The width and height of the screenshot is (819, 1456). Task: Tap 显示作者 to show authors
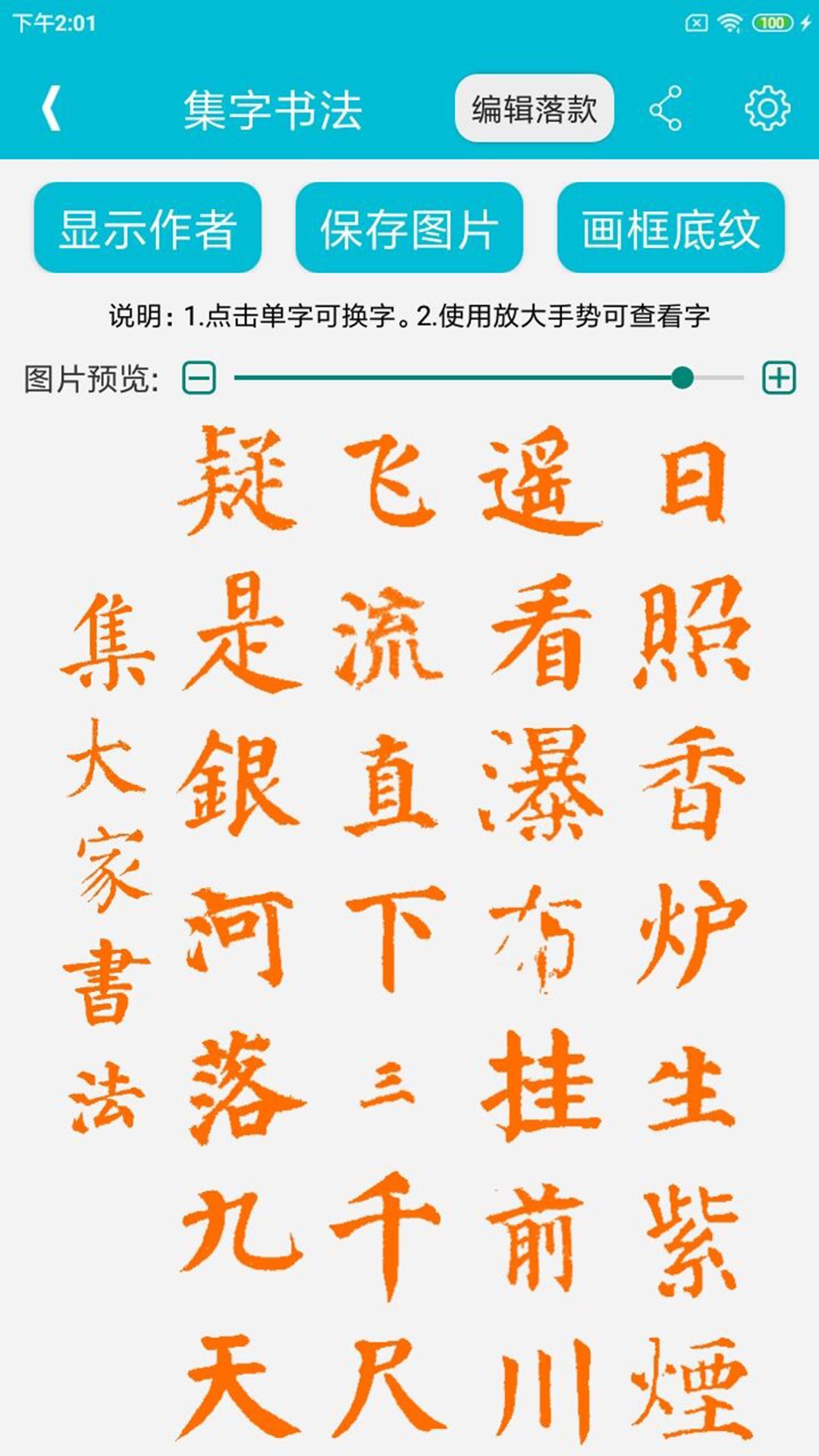(148, 228)
